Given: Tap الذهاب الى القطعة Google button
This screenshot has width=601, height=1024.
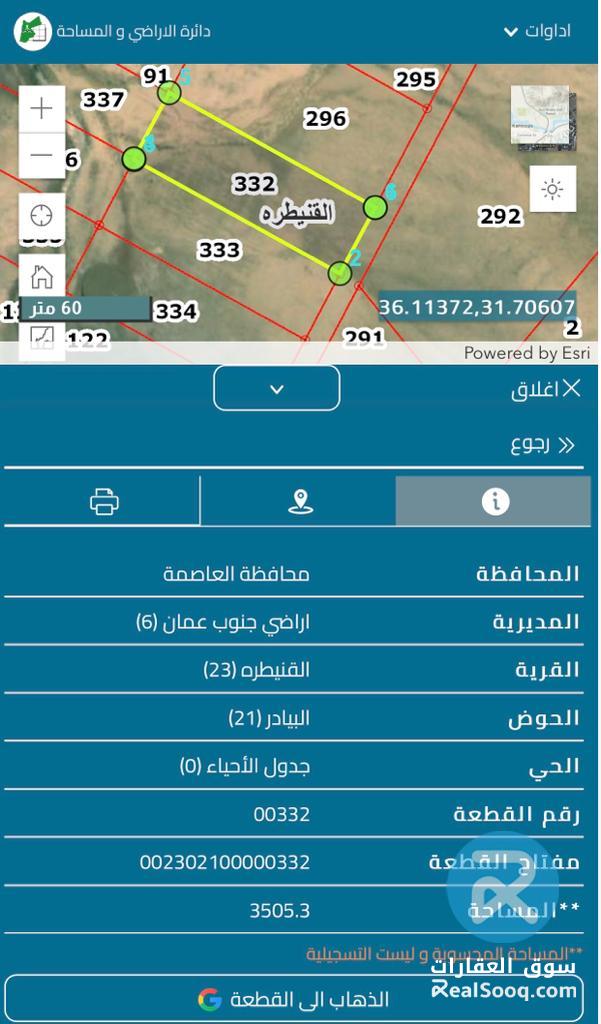Looking at the screenshot, I should [x=300, y=999].
